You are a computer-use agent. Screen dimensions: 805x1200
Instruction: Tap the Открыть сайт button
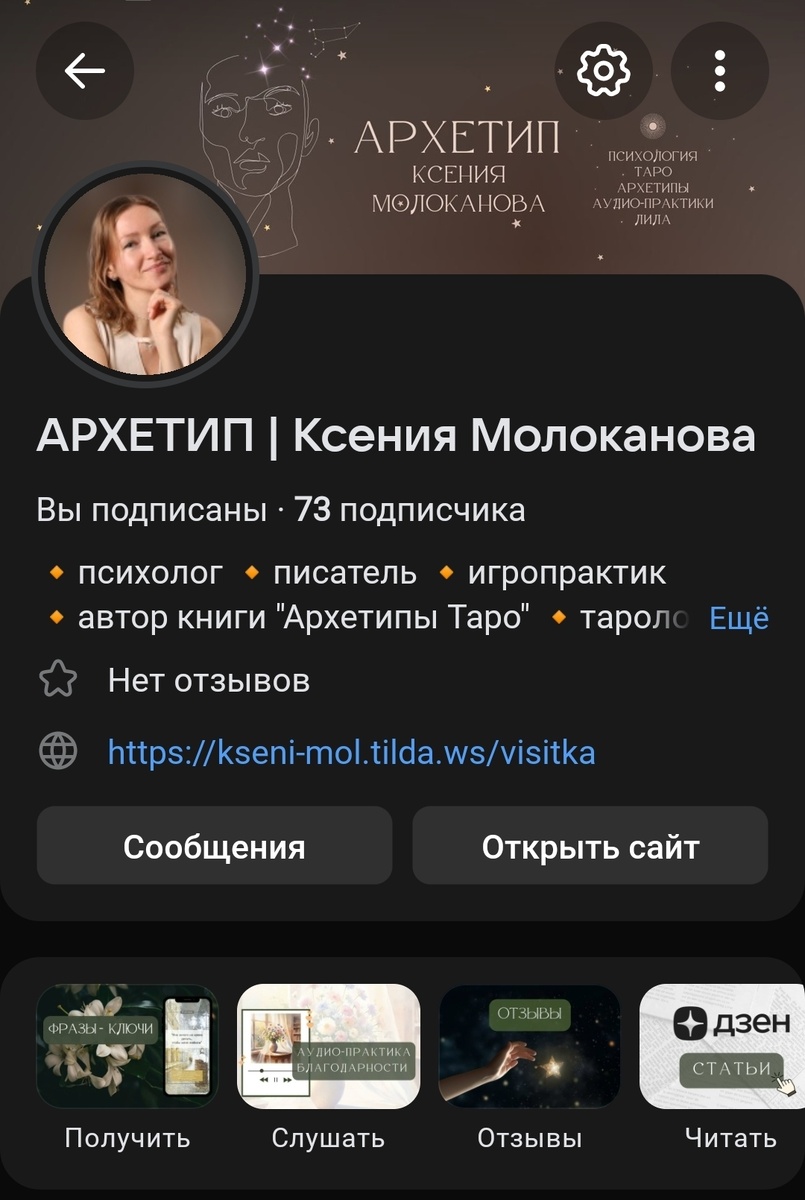[590, 846]
